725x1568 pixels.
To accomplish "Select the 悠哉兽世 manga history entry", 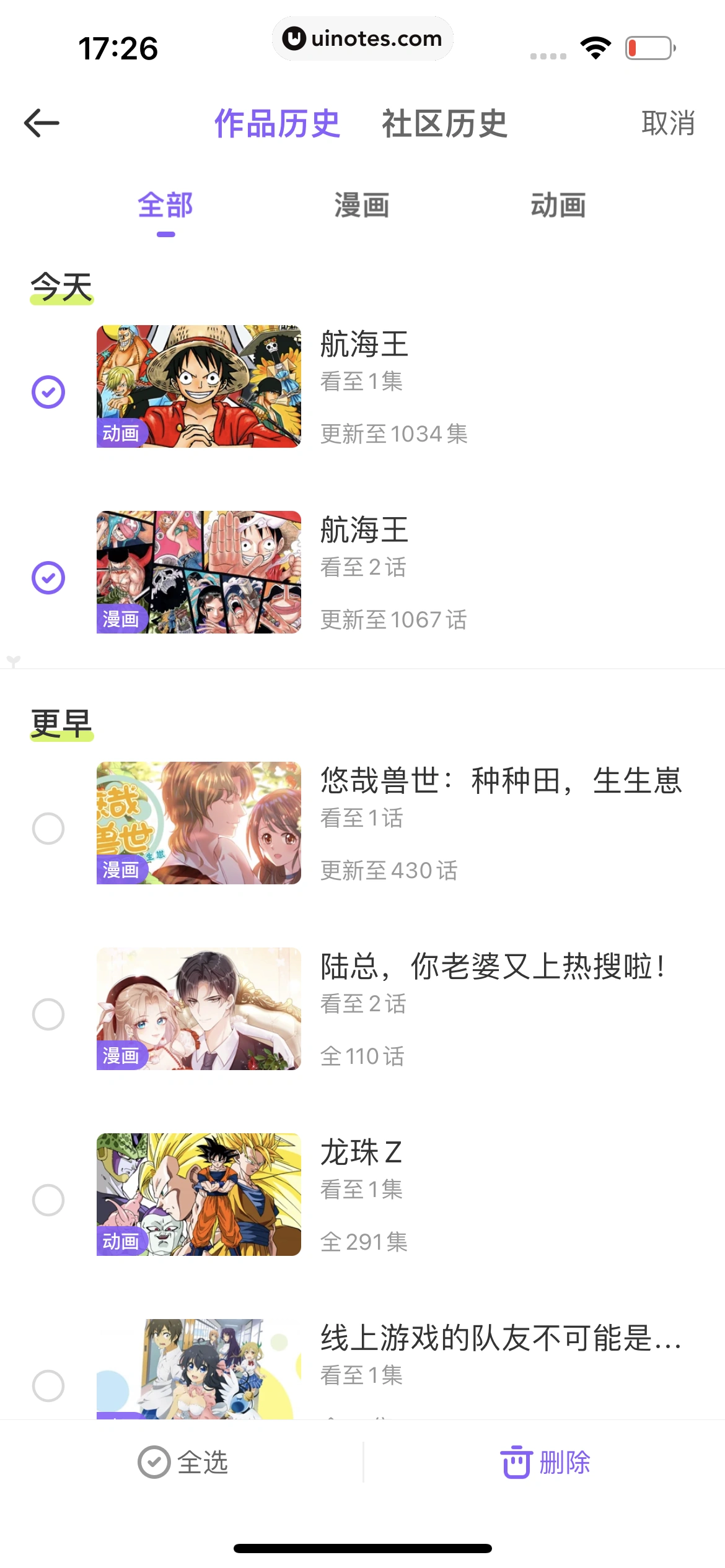I will [x=48, y=828].
